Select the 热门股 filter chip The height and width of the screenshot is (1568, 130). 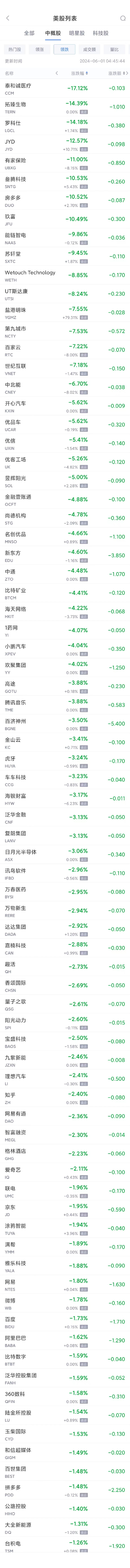click(x=15, y=49)
